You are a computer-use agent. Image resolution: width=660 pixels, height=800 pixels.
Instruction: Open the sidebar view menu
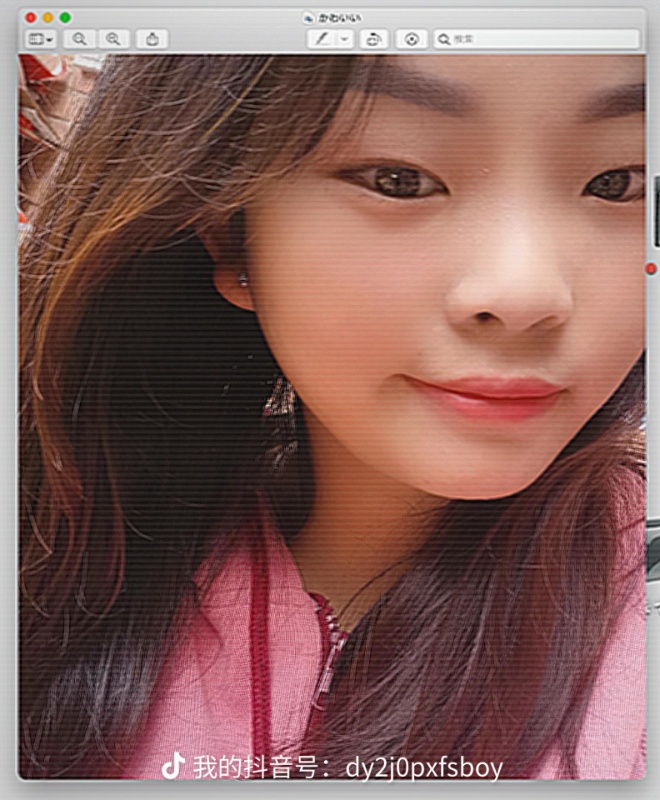click(41, 39)
